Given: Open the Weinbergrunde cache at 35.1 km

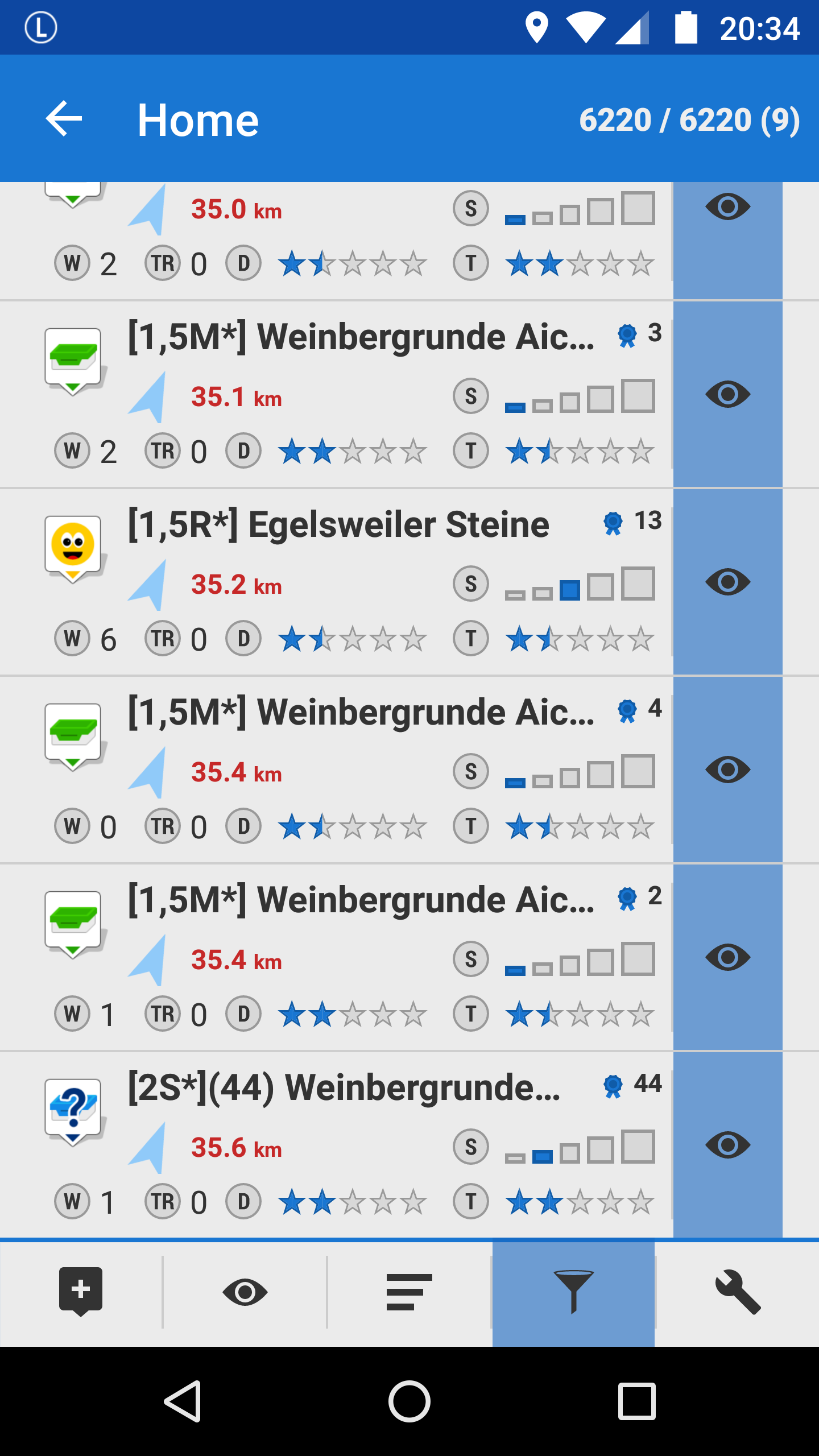Looking at the screenshot, I should pyautogui.click(x=361, y=337).
